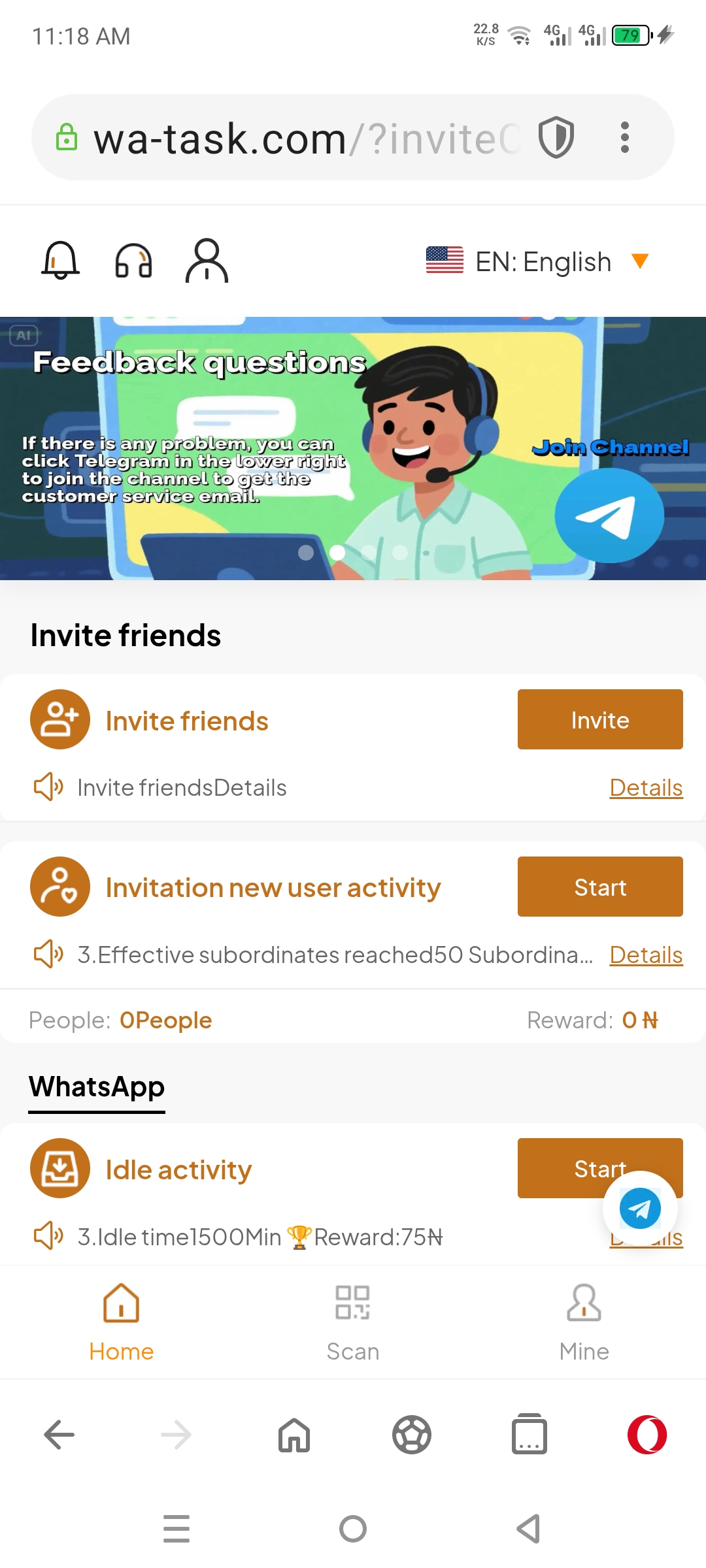Open customer support headset icon
This screenshot has height=1568, width=706.
coord(133,261)
